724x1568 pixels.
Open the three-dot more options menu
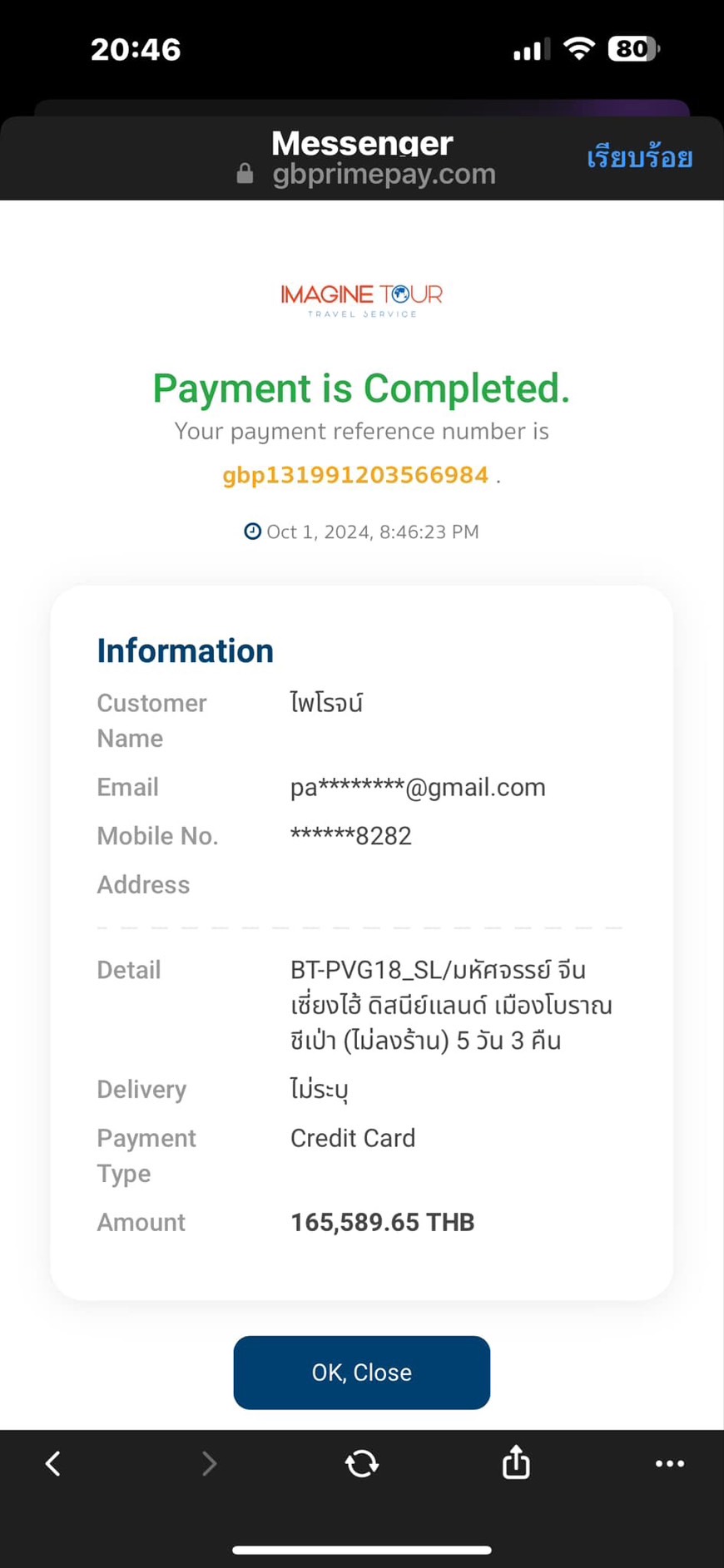(x=670, y=1463)
